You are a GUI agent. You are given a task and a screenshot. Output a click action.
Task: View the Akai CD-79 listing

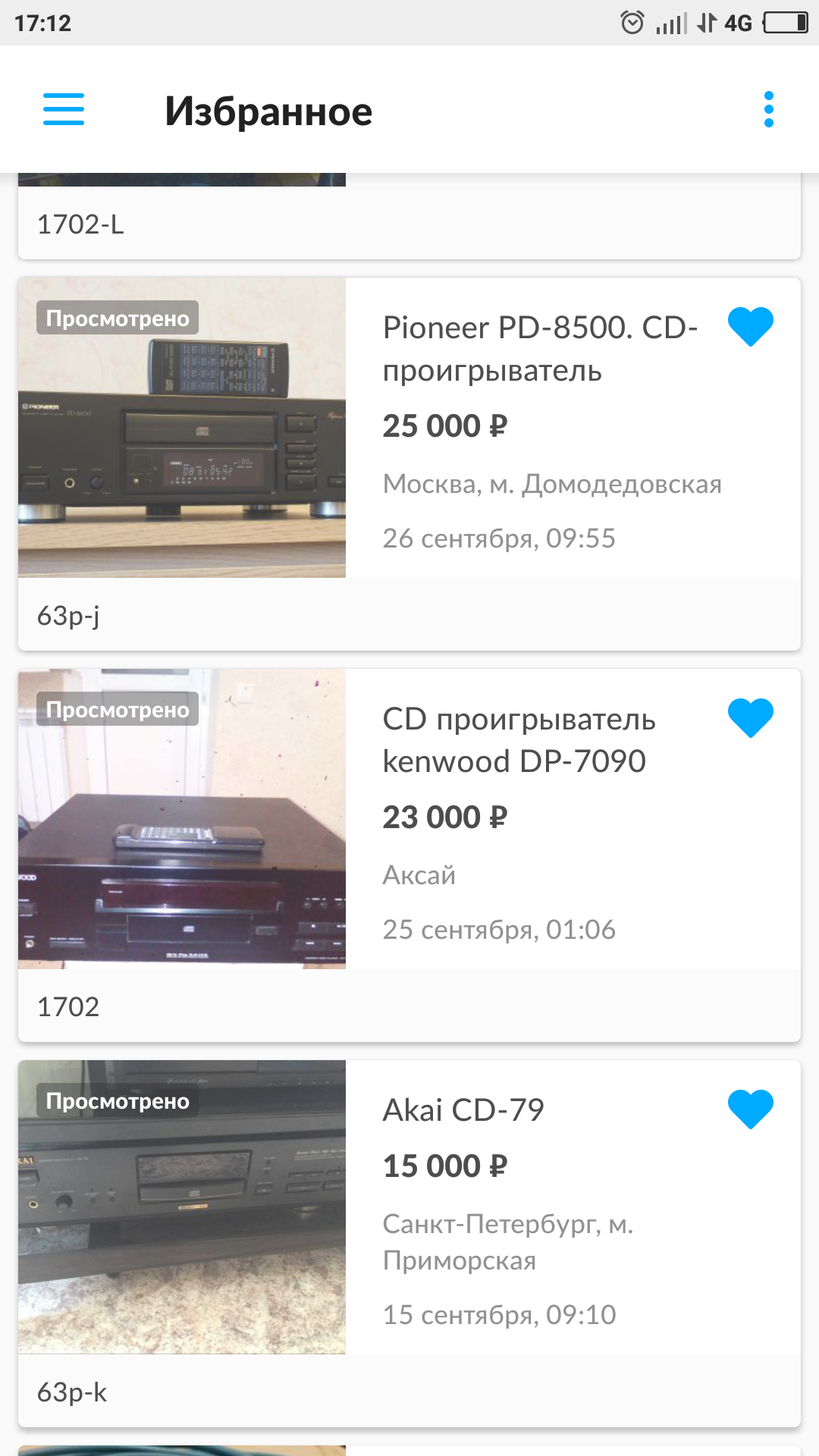coord(463,1110)
